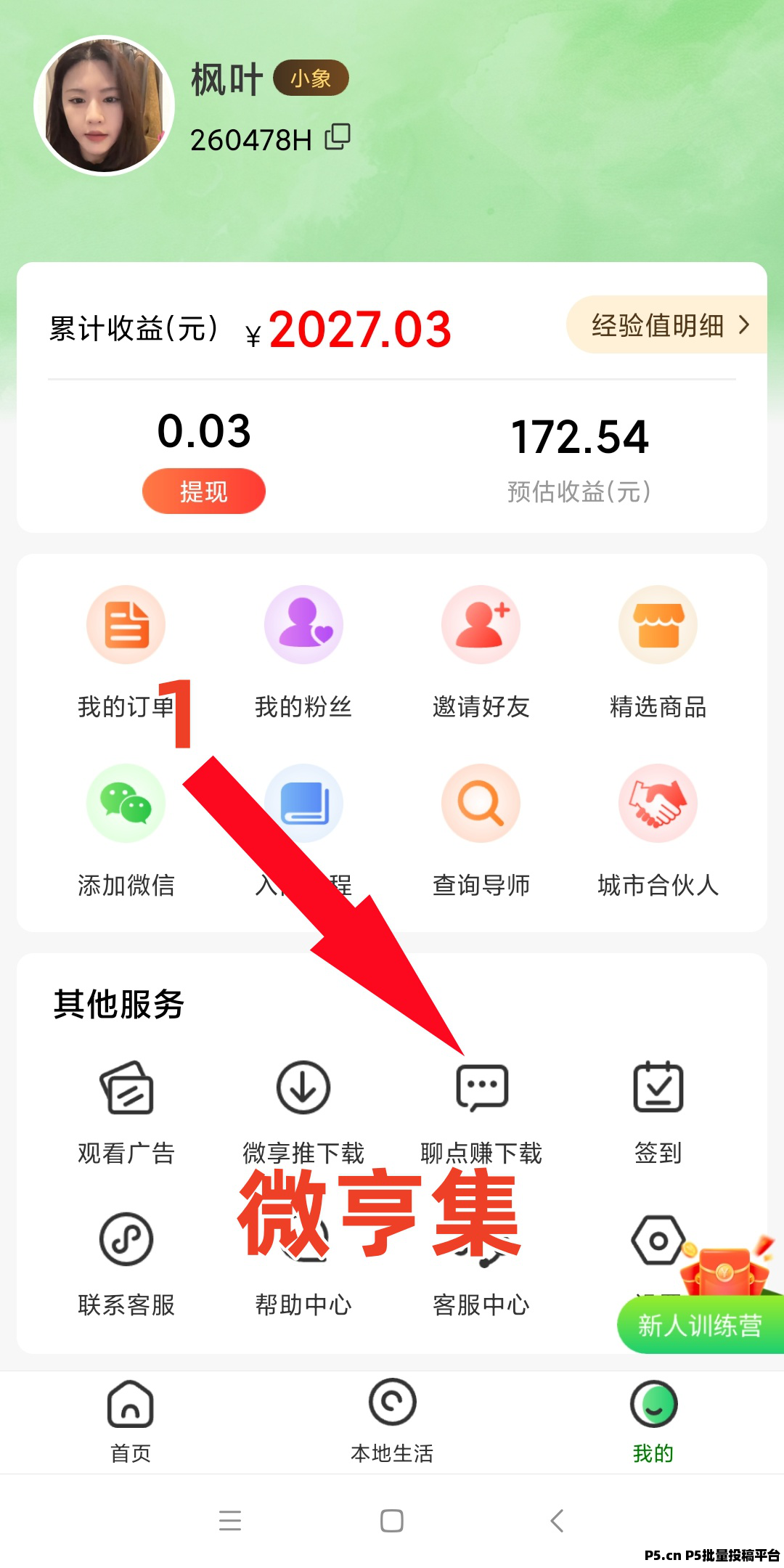
Task: Open 精选商品
Action: tap(658, 652)
